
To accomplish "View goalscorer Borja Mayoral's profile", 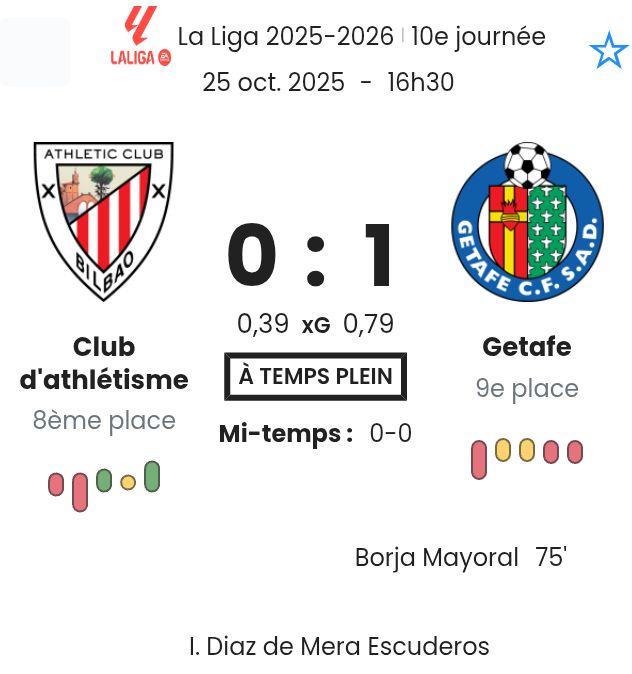I will pos(437,558).
